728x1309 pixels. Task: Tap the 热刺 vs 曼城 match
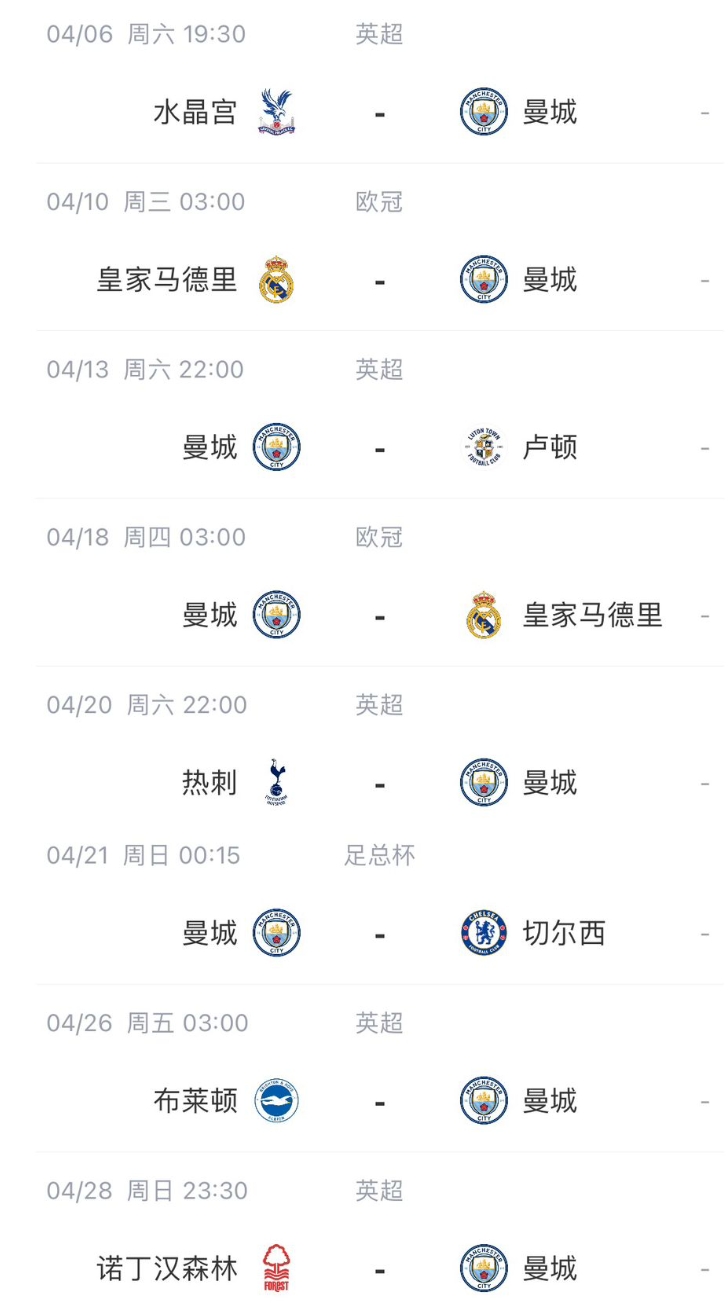pyautogui.click(x=380, y=783)
